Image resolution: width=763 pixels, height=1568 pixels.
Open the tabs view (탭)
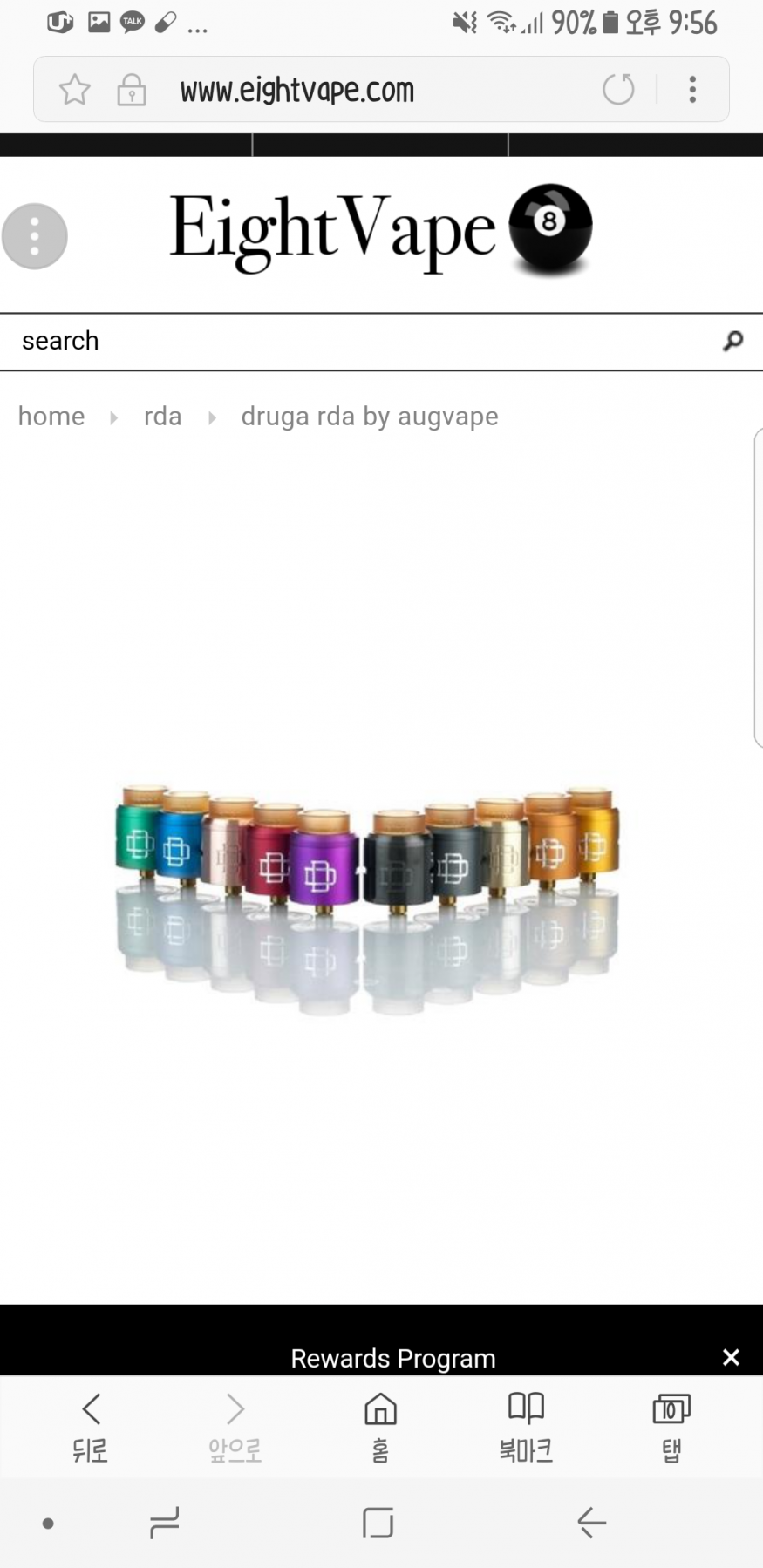671,1426
